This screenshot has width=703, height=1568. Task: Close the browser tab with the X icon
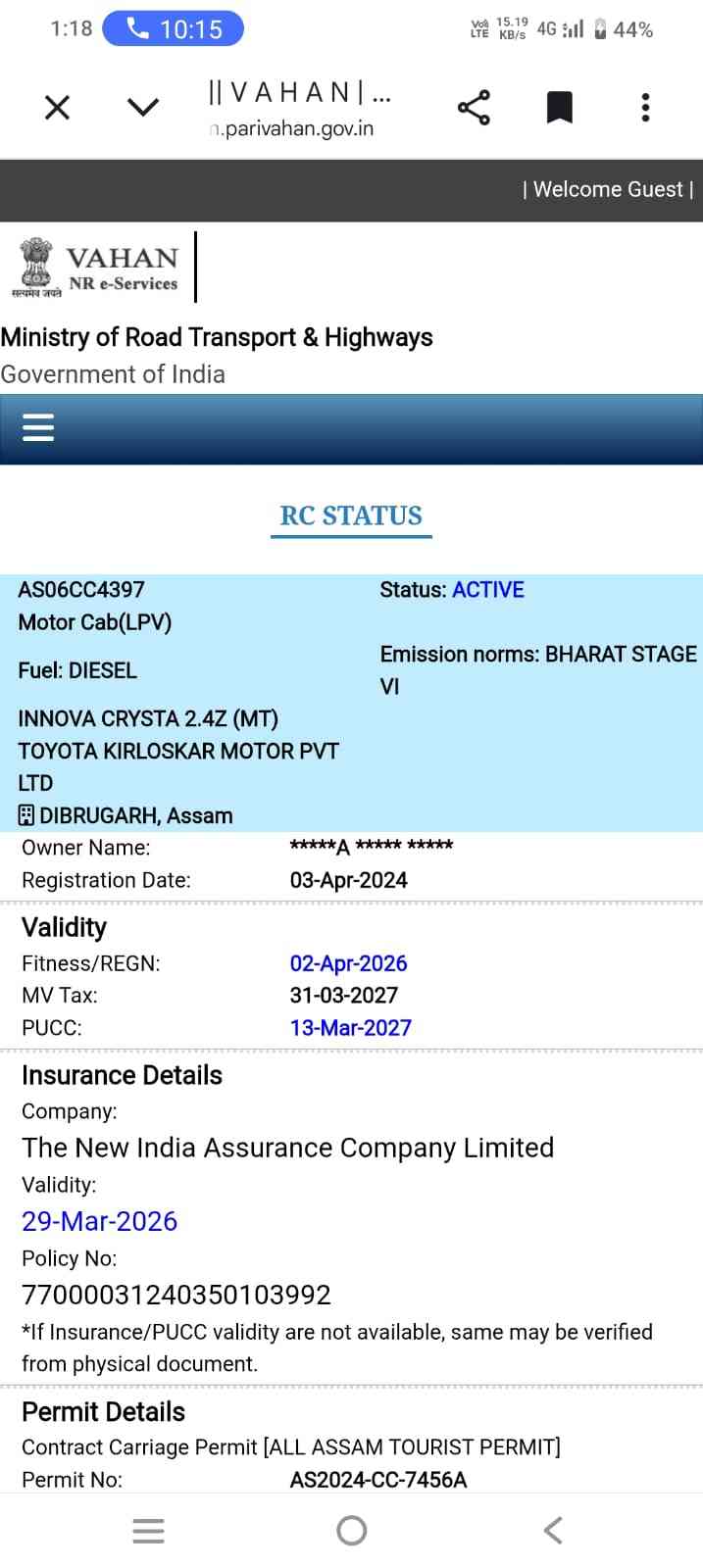(58, 107)
